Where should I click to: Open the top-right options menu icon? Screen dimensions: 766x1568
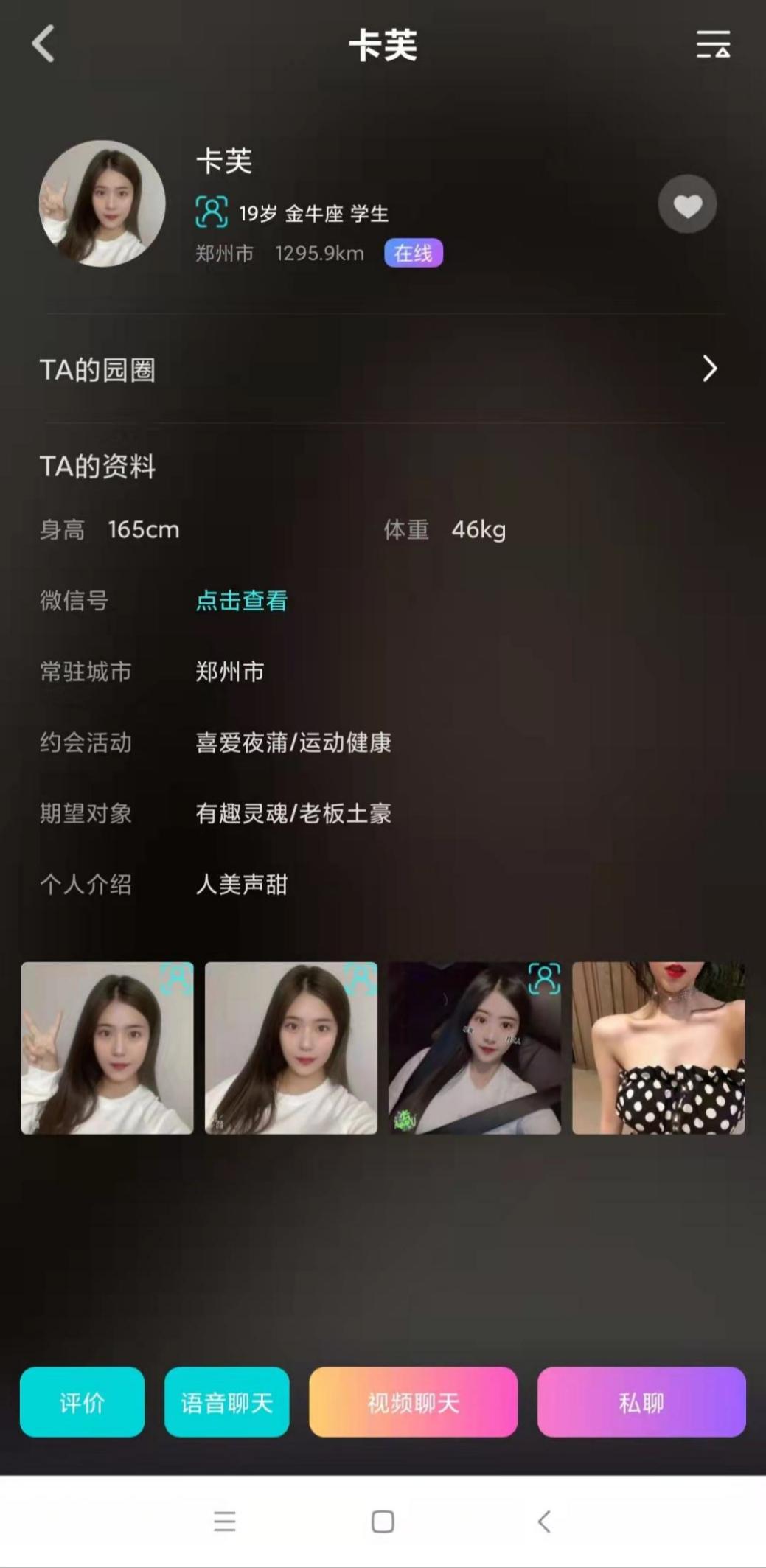(713, 44)
